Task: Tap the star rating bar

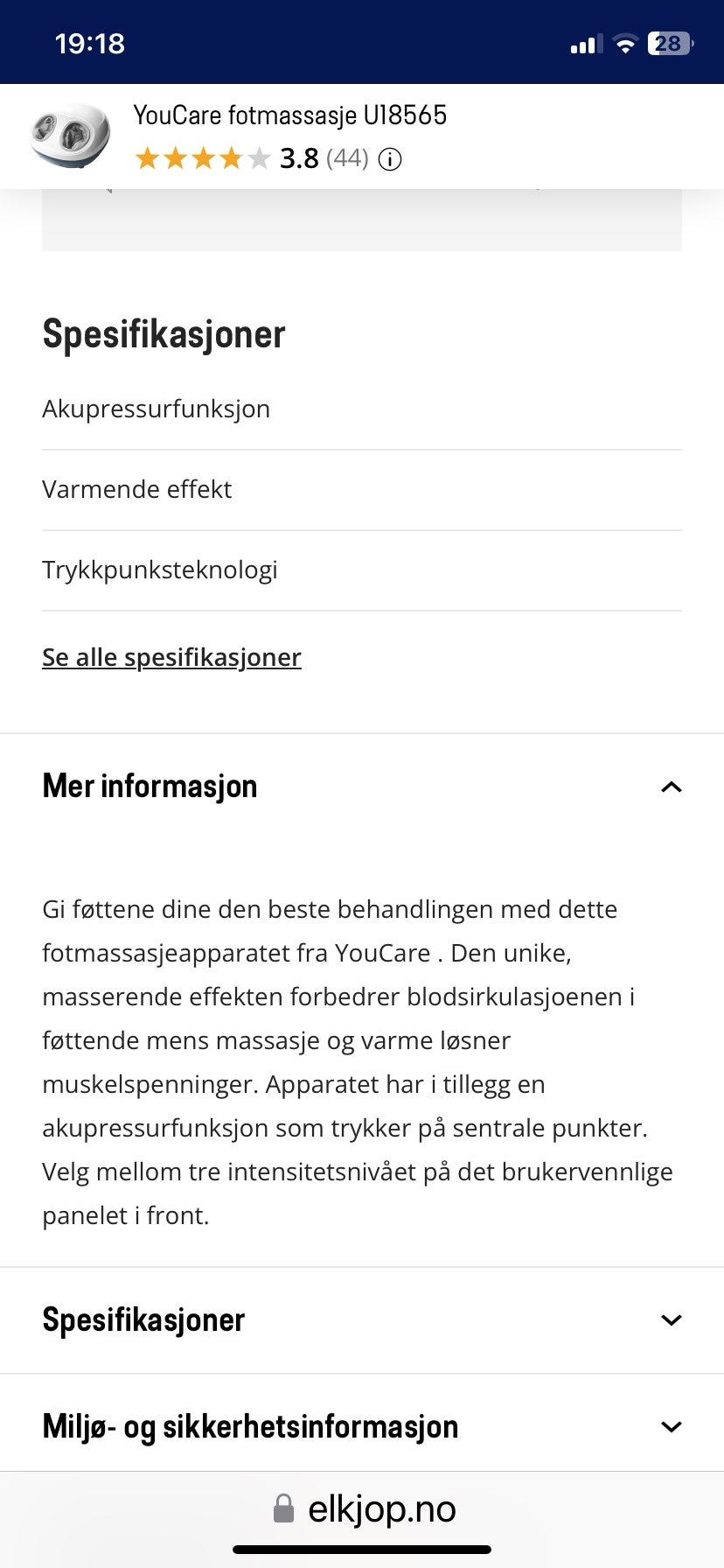Action: pyautogui.click(x=204, y=159)
